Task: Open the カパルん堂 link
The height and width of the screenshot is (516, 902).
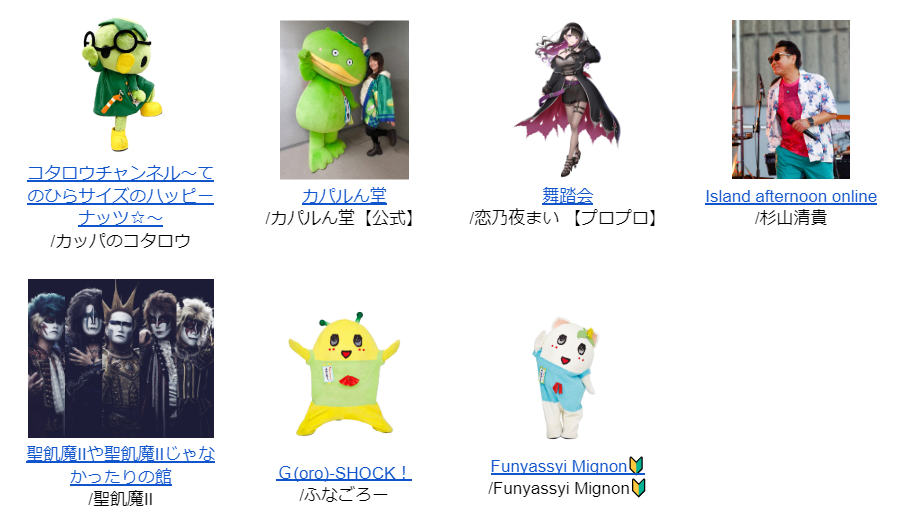Action: click(x=344, y=196)
